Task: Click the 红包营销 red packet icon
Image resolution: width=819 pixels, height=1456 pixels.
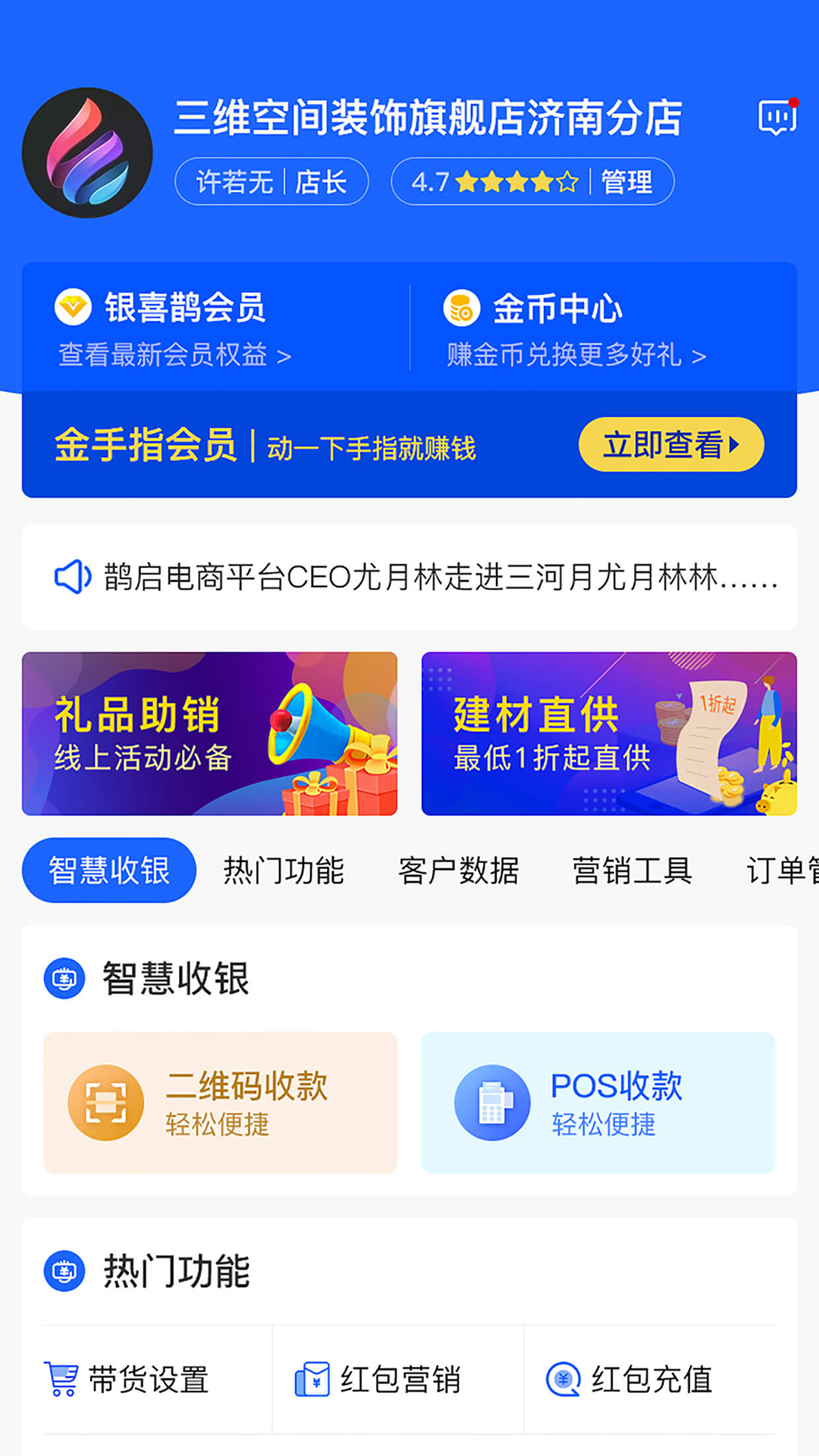Action: tap(314, 1380)
